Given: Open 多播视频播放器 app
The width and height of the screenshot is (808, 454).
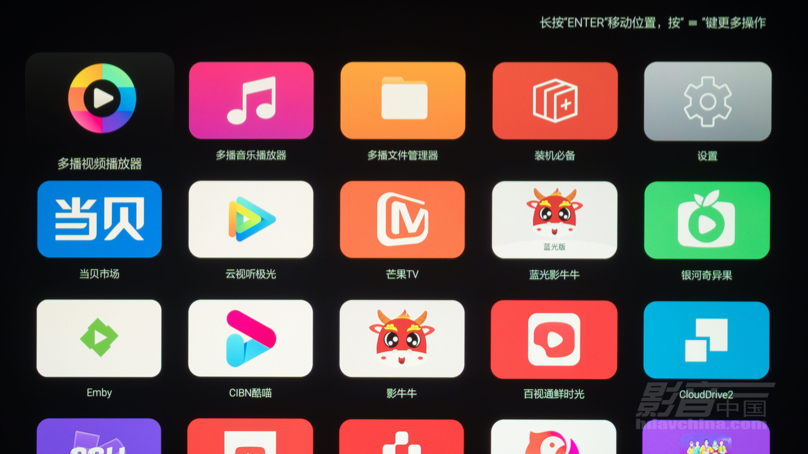Looking at the screenshot, I should tap(100, 100).
